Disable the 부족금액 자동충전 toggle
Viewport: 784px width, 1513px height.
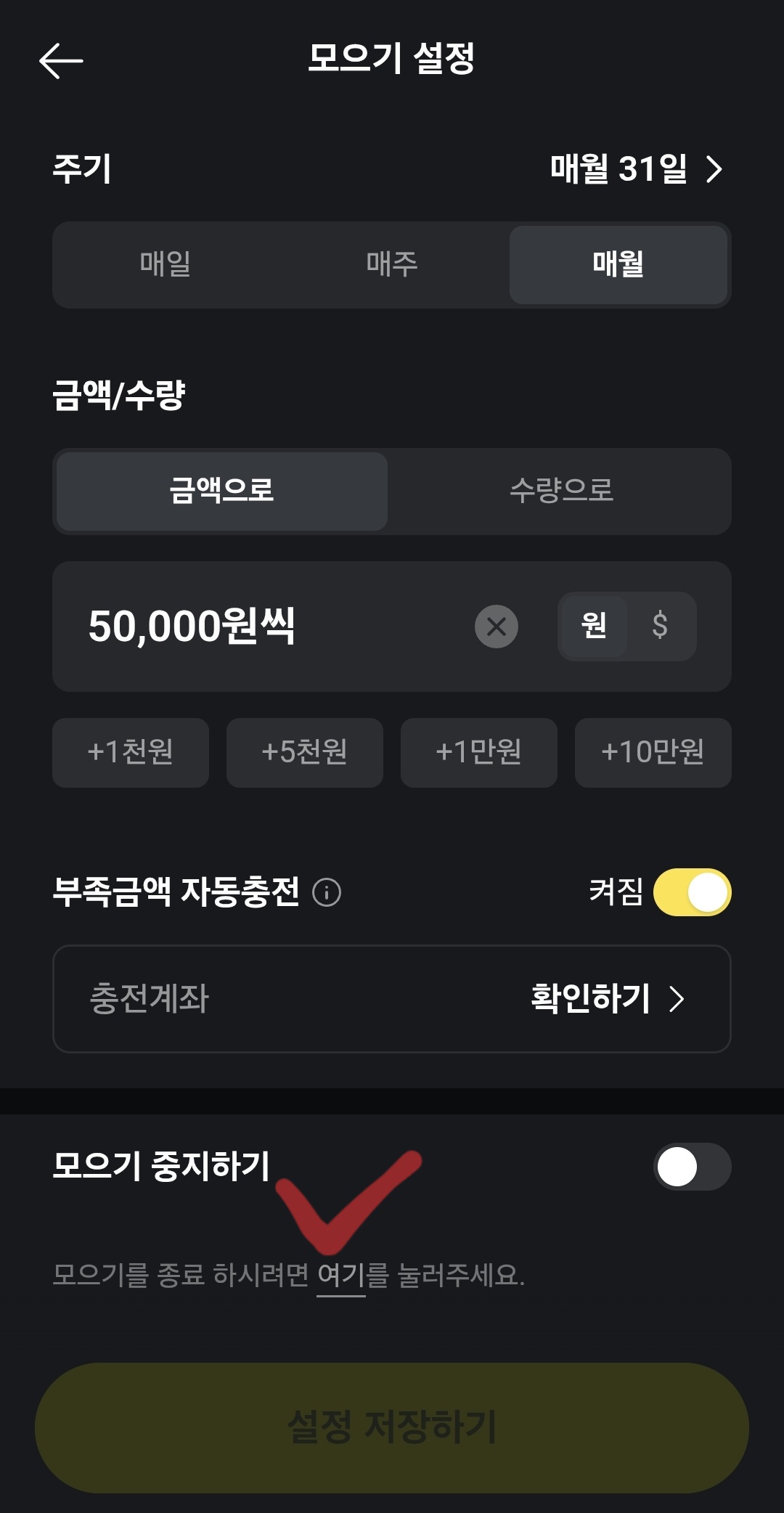tap(692, 892)
